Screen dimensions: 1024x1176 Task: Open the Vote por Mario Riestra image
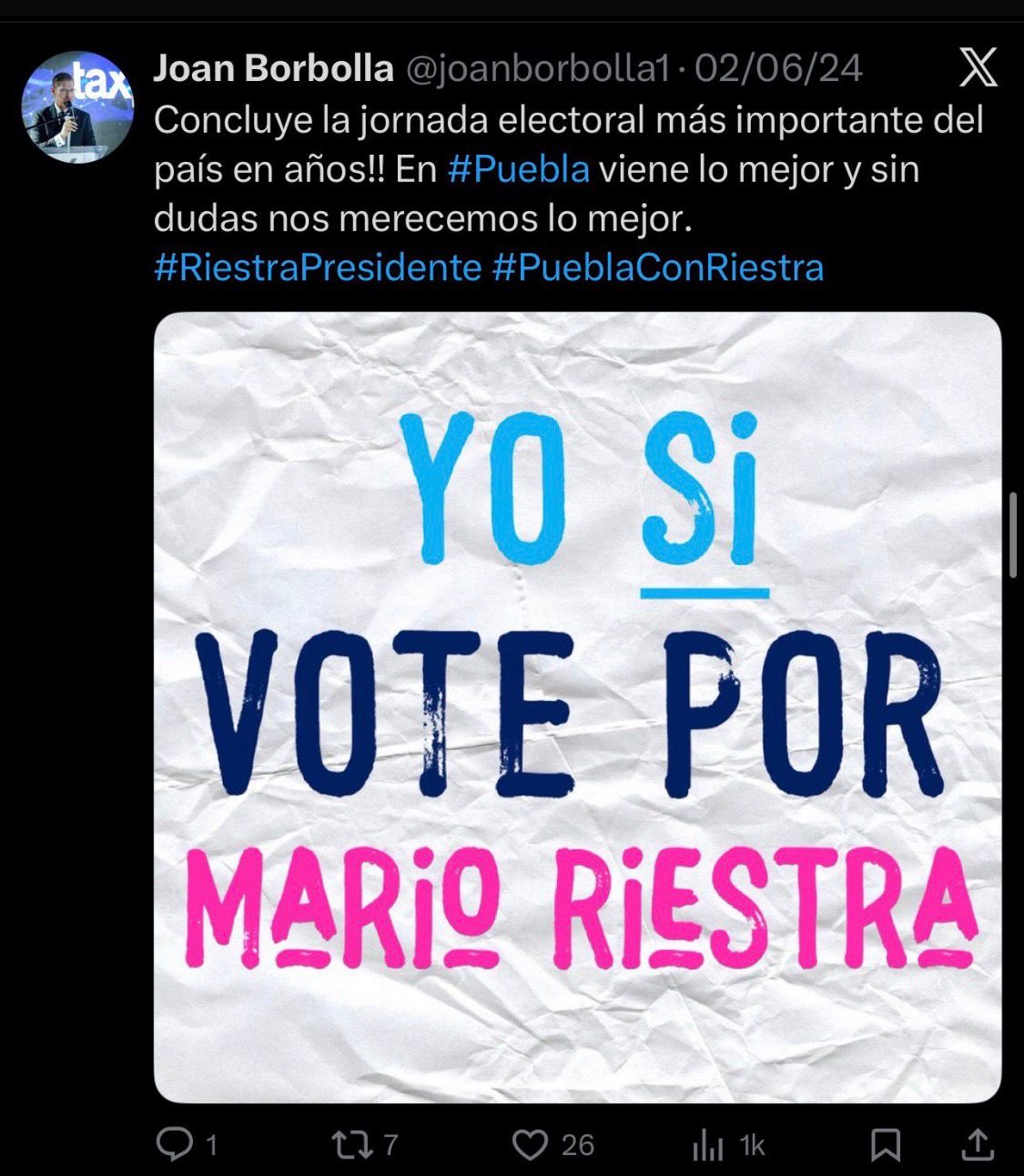pos(577,707)
